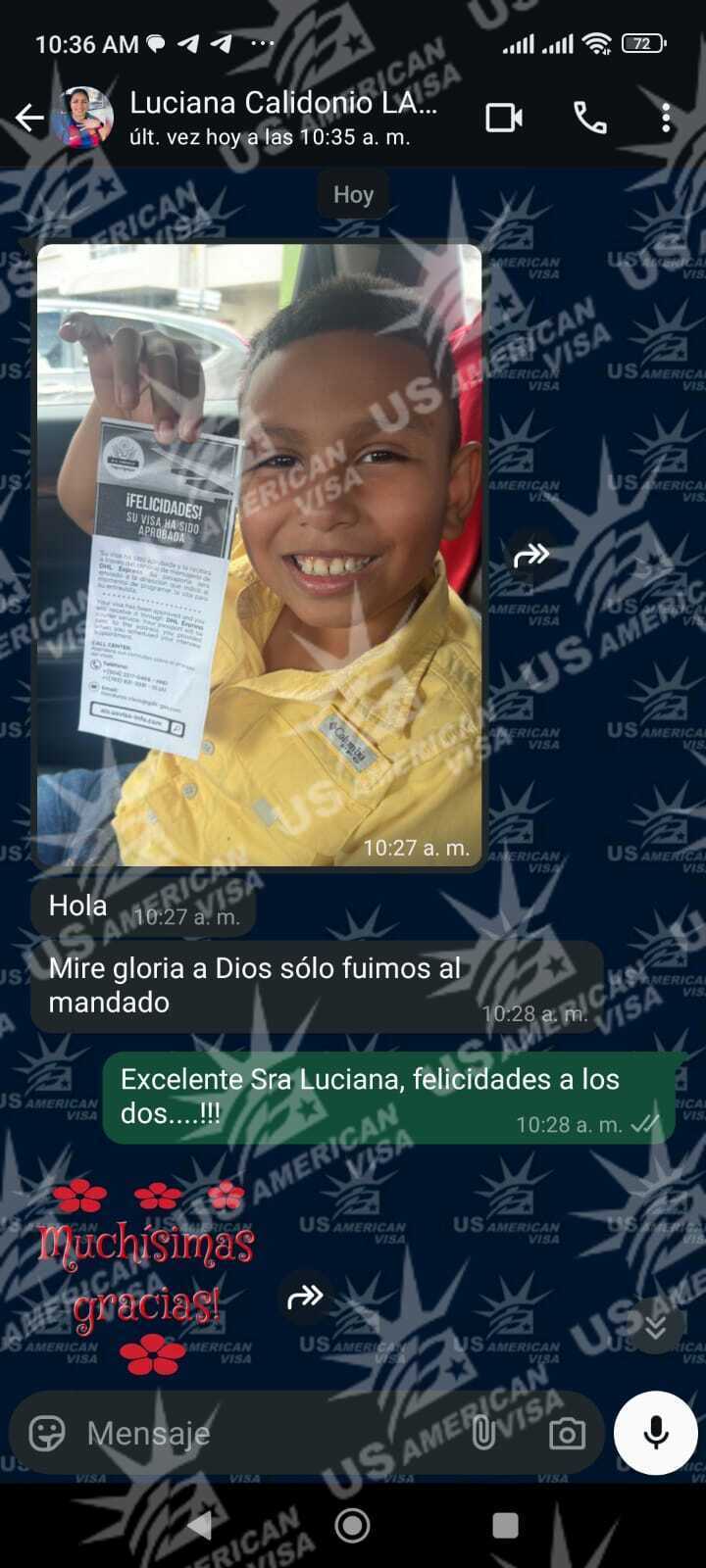Focus the Mensaje text field
Viewport: 706px width, 1568px height.
coord(265,1433)
